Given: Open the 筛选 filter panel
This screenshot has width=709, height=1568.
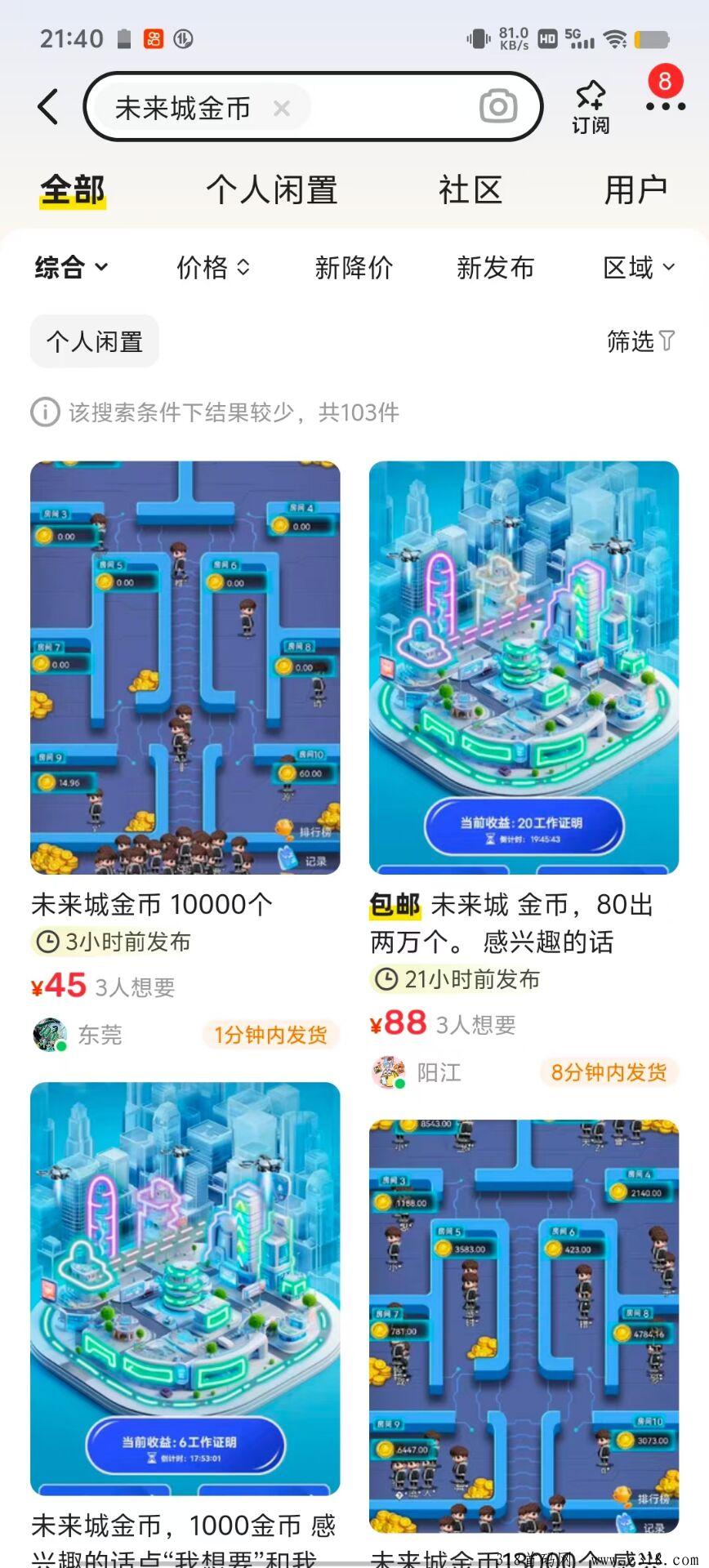Looking at the screenshot, I should point(640,341).
